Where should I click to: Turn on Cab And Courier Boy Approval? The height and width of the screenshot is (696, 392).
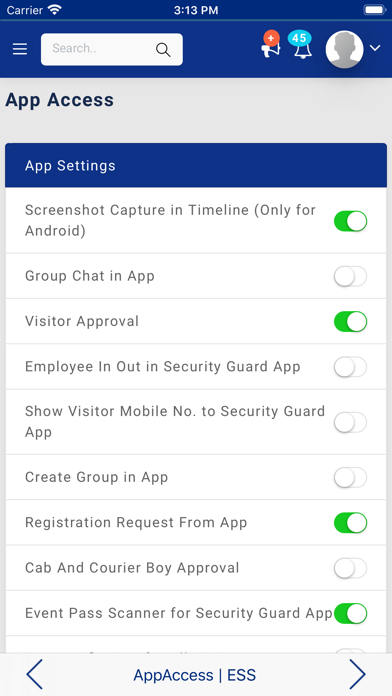click(x=350, y=568)
